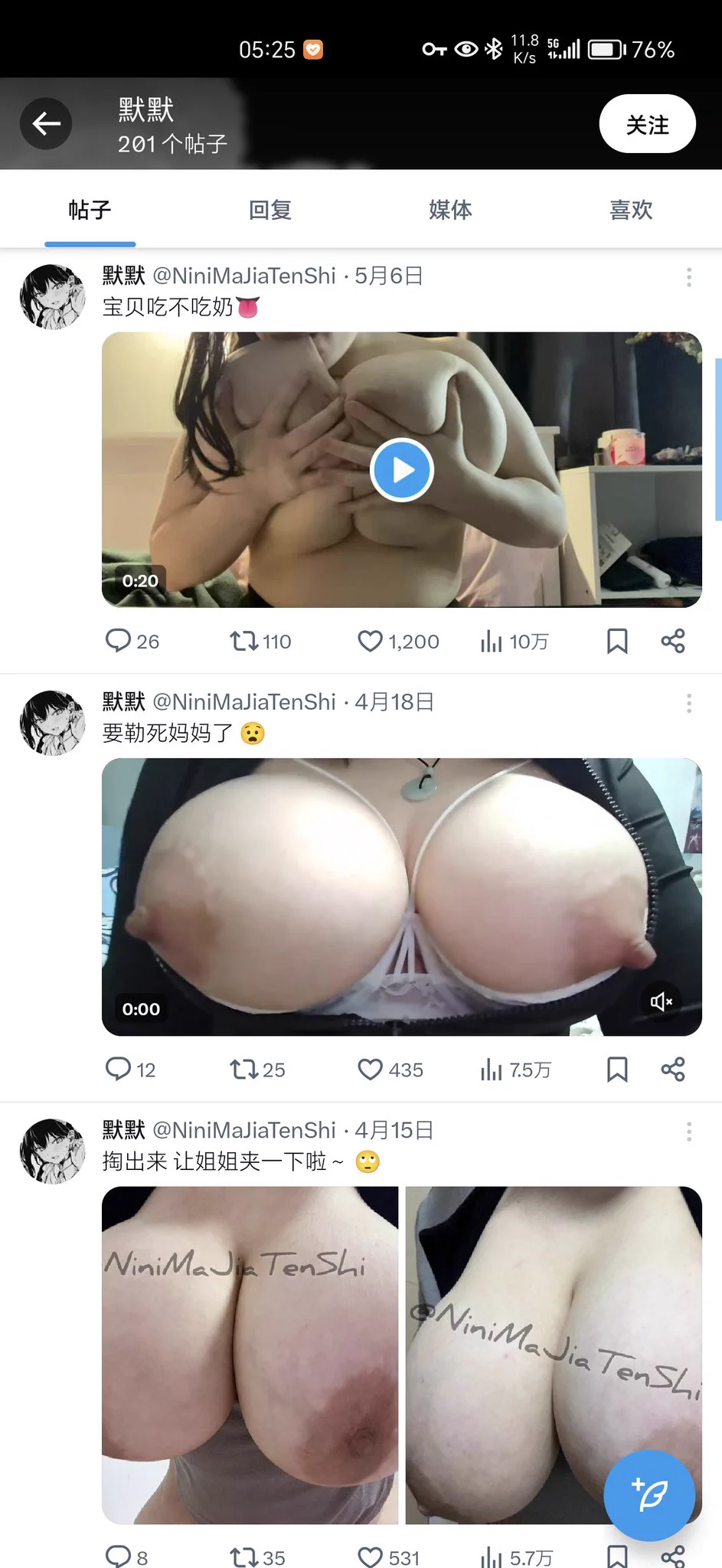
Task: Reply to the 5月6日 post
Action: click(118, 641)
